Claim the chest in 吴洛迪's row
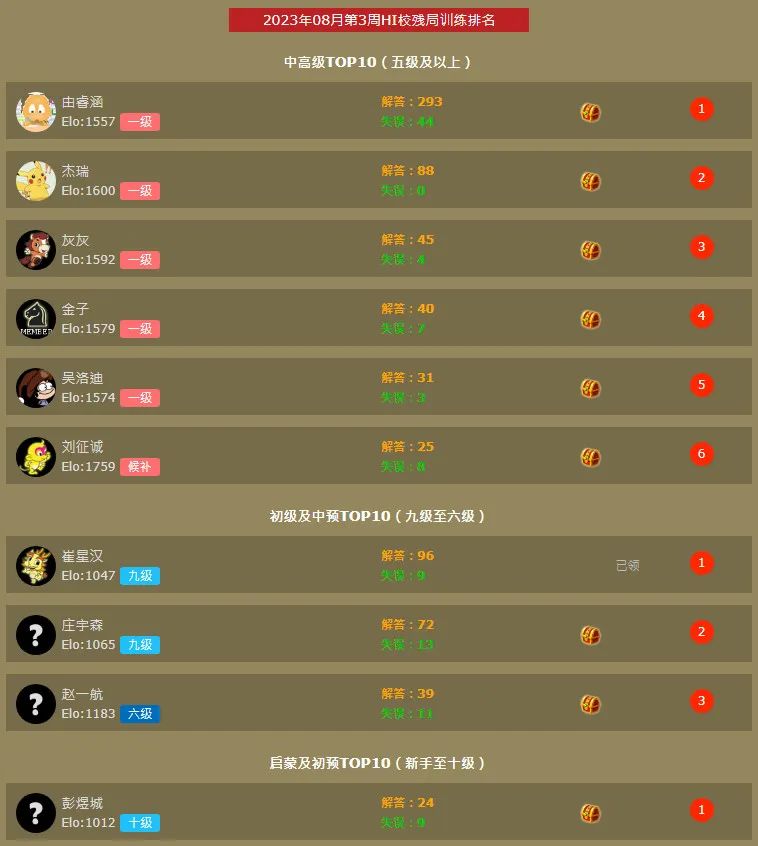Viewport: 758px width, 846px height. (591, 388)
